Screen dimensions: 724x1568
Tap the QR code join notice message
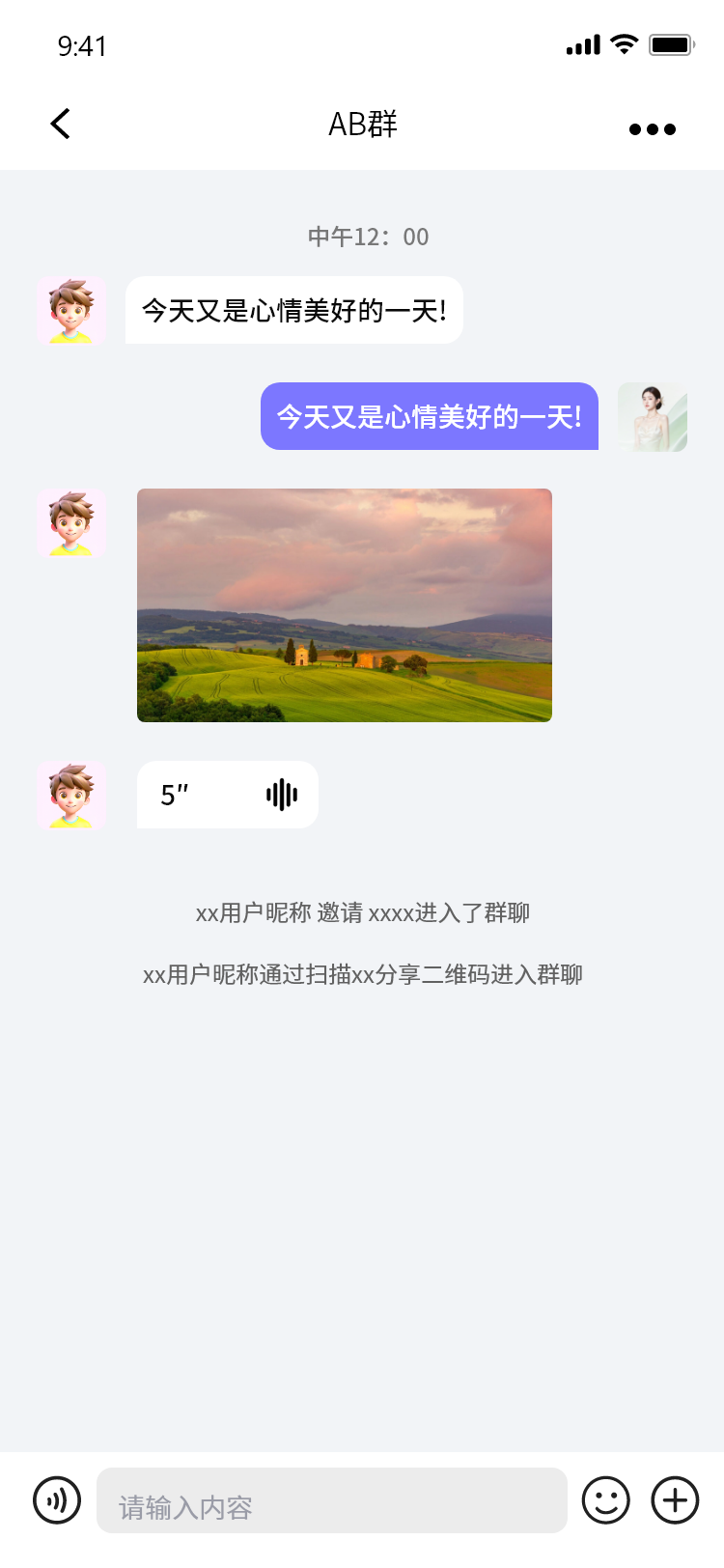point(362,974)
